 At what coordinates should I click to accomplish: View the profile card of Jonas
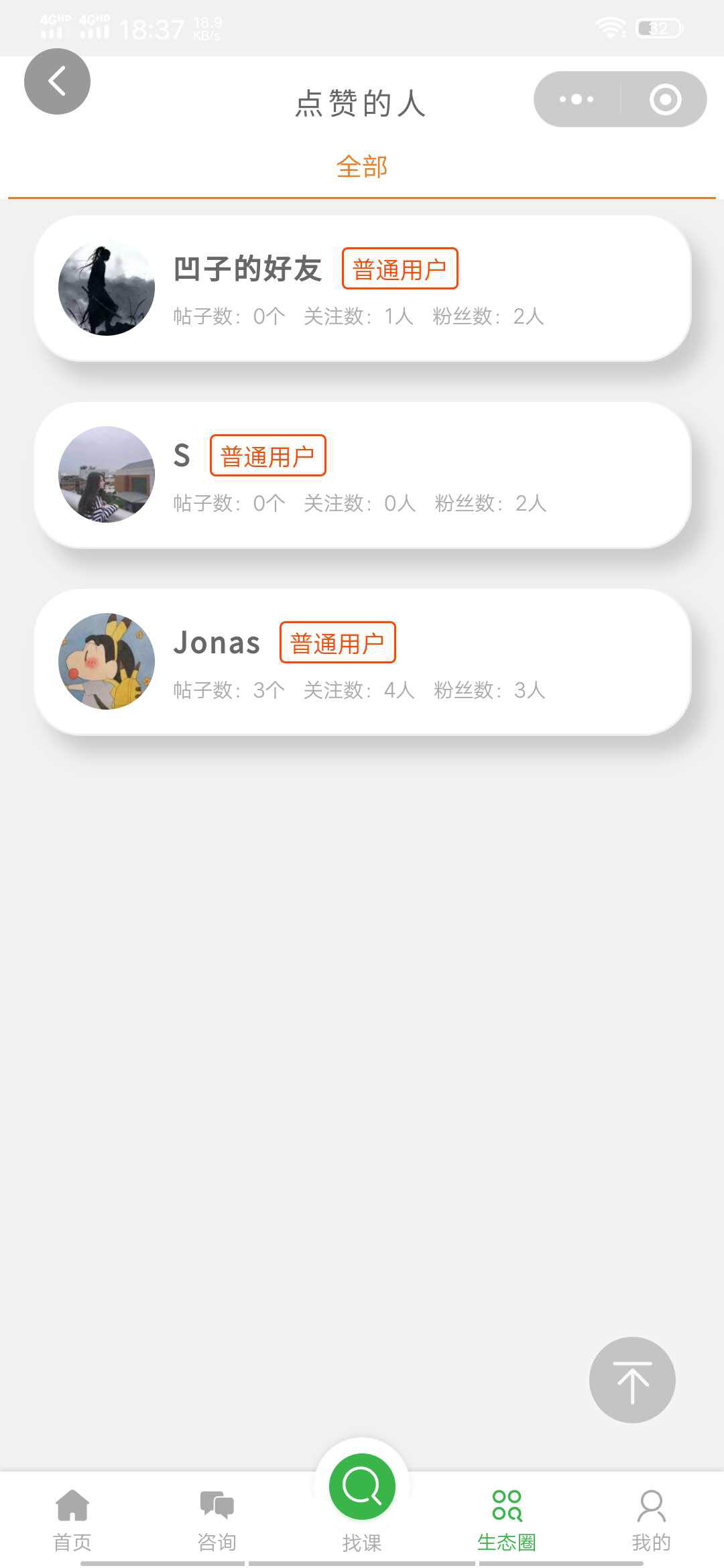point(362,662)
